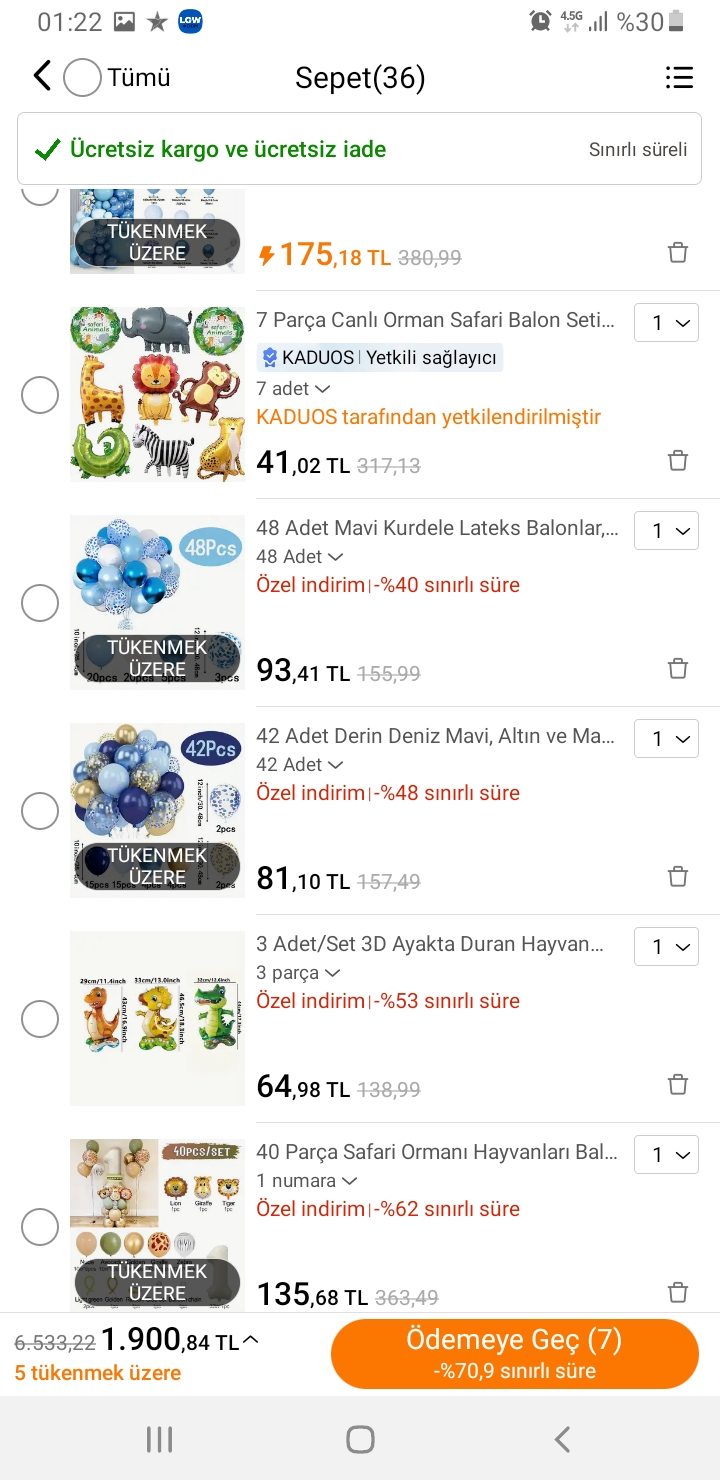
Task: Remove the 175,18 TL balloon item
Action: pos(678,252)
